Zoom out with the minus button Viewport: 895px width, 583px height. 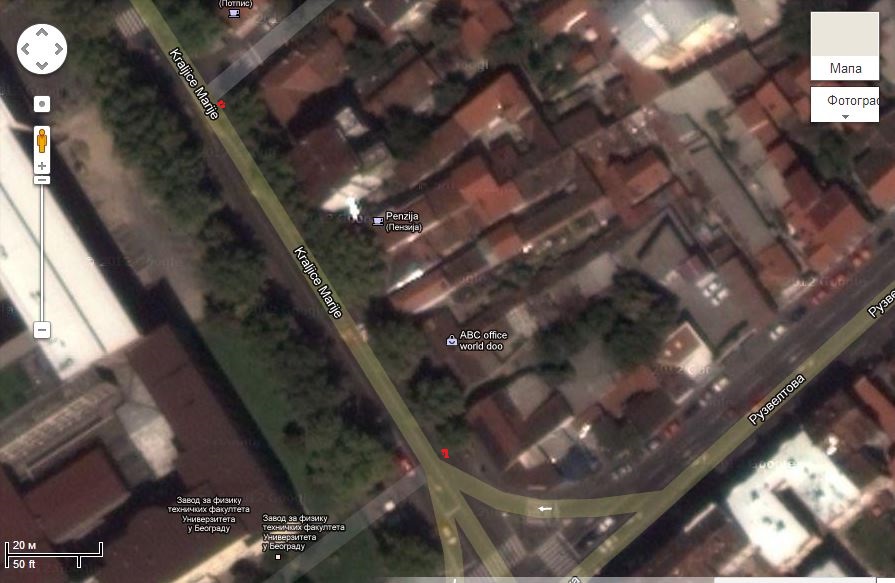coord(42,329)
